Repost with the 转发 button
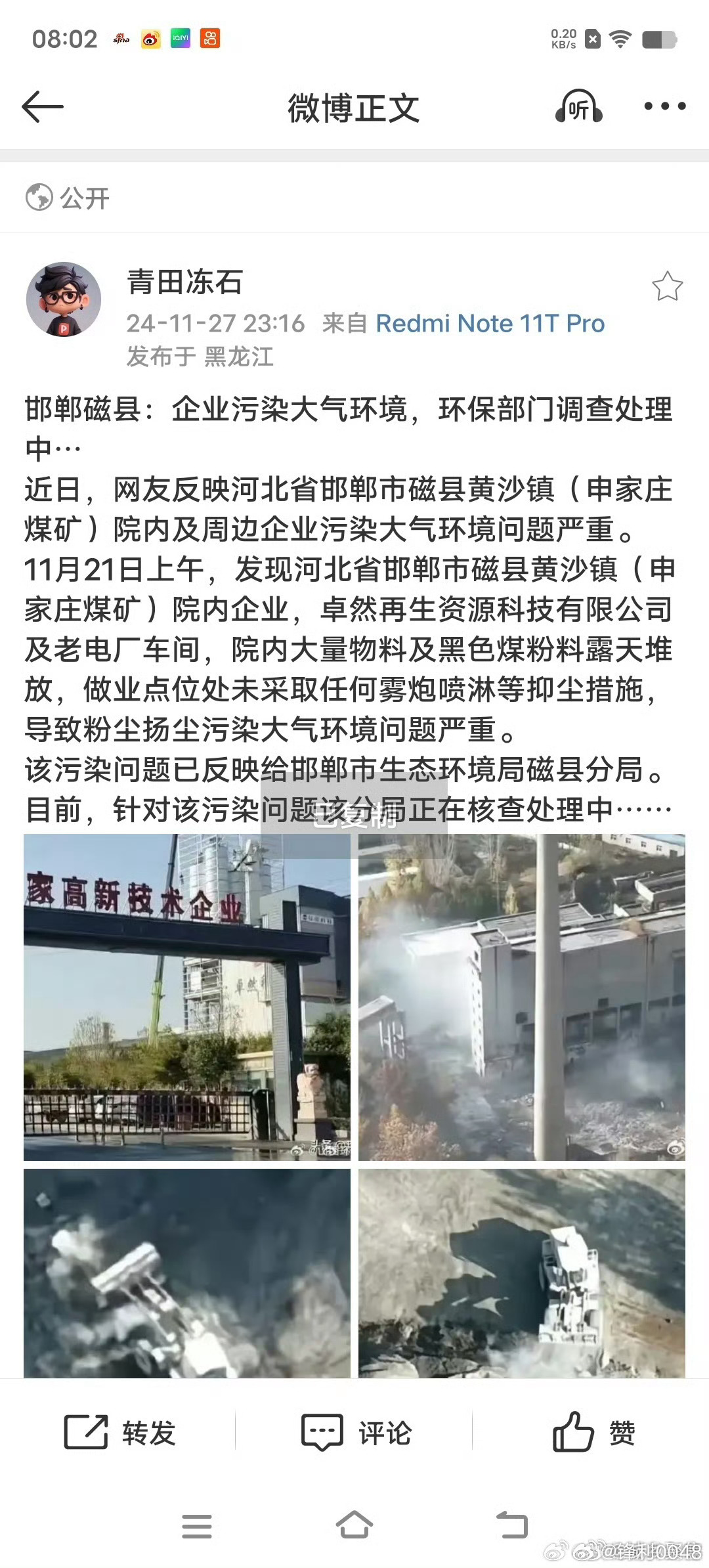Viewport: 709px width, 1568px height. [x=119, y=1433]
